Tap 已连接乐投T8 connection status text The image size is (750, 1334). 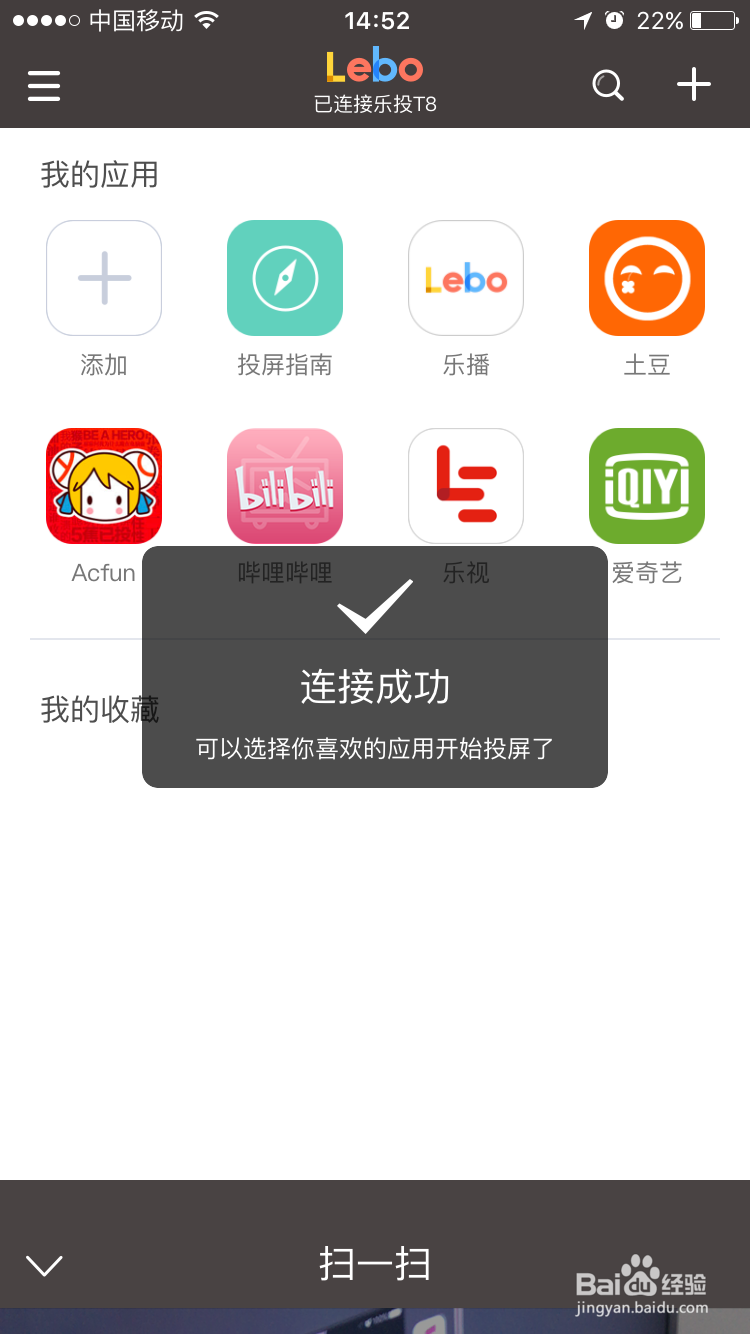coord(375,103)
